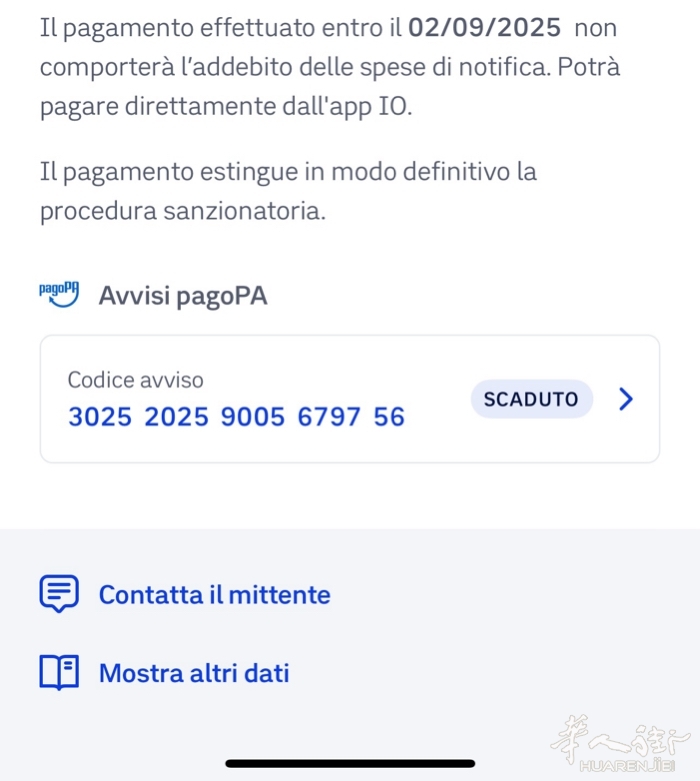Tap Contatta il mittente
The width and height of the screenshot is (700, 781).
(214, 595)
